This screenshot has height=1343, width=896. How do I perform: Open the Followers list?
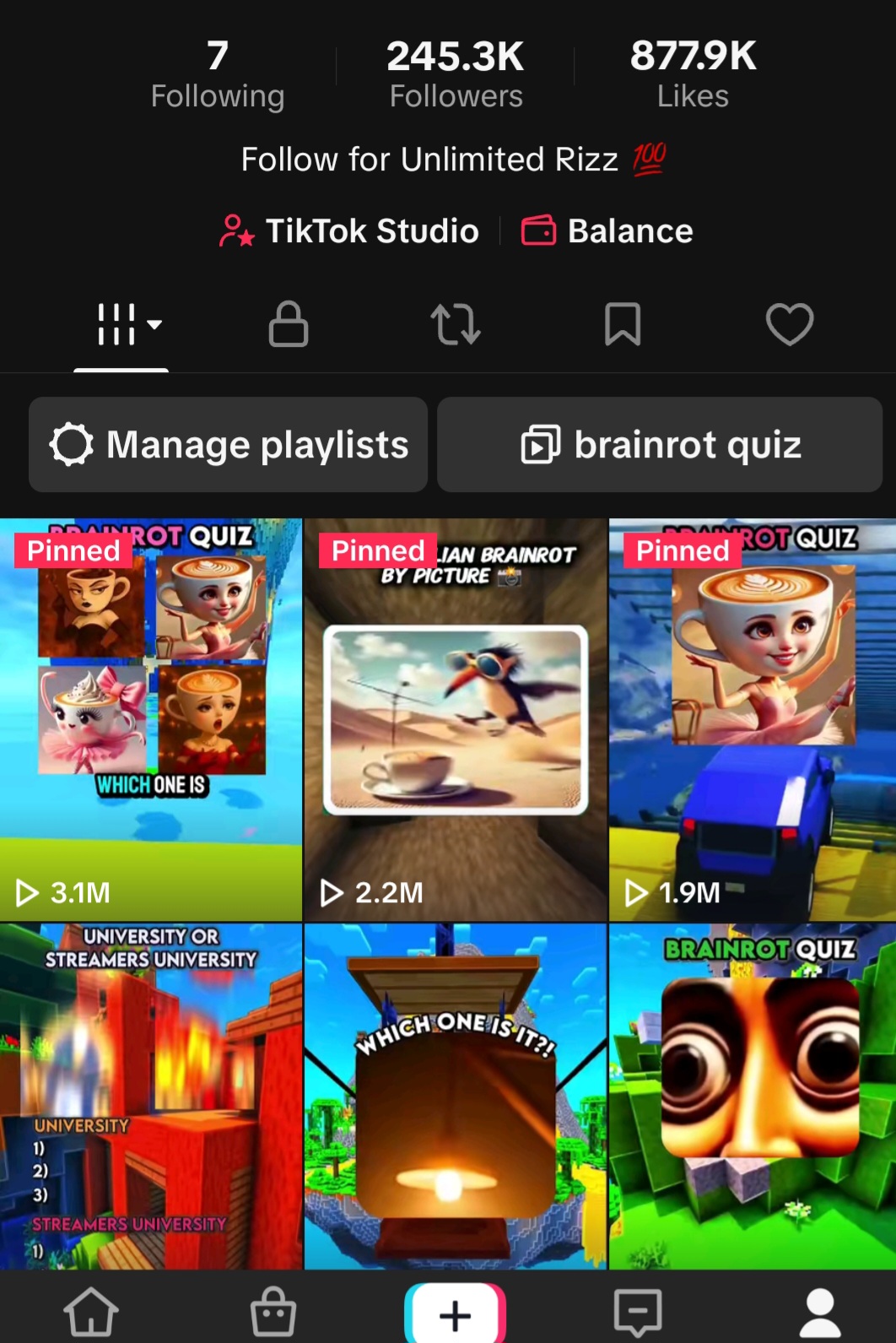click(456, 76)
